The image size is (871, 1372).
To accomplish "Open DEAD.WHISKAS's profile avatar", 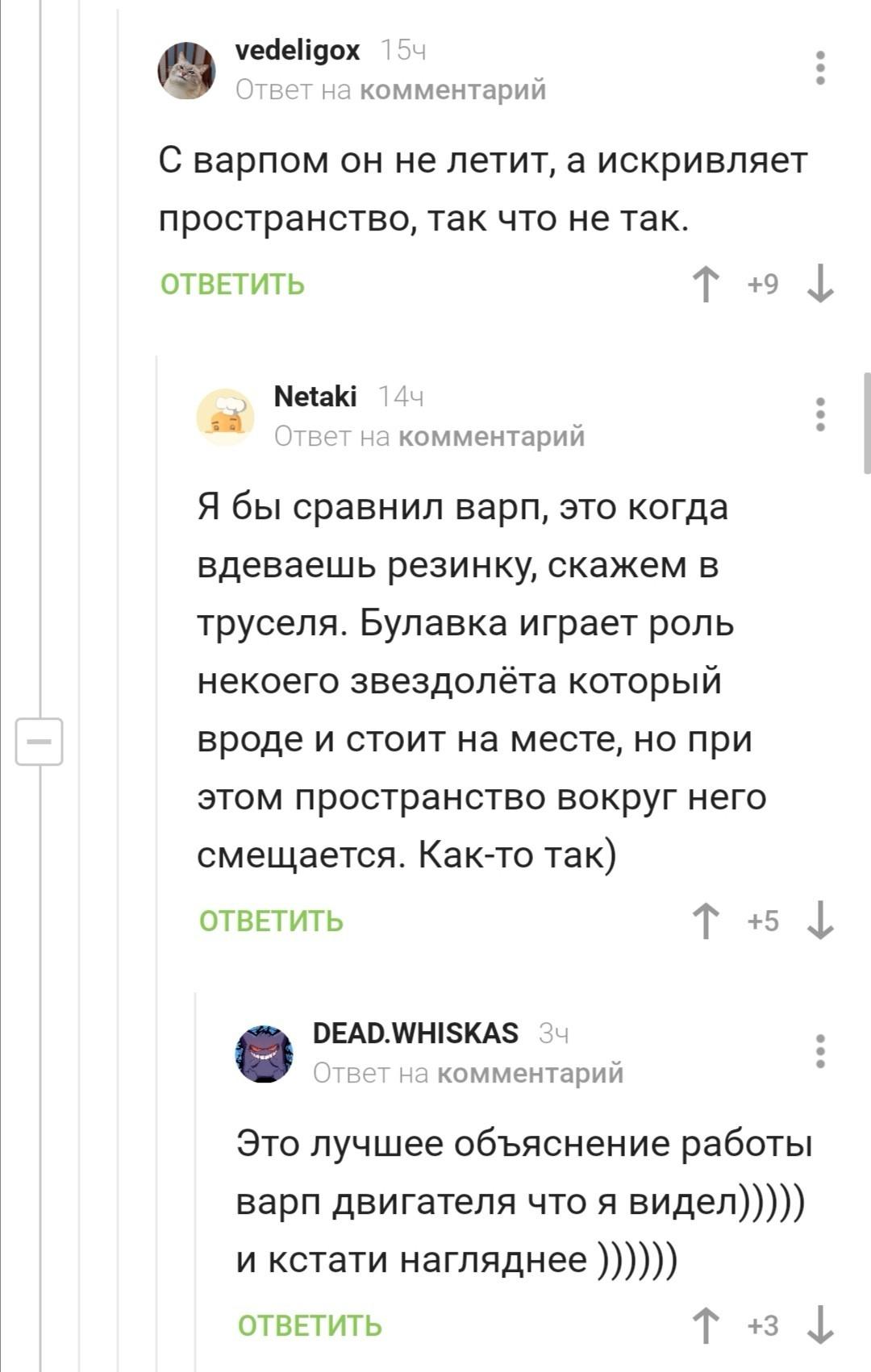I will [264, 1054].
